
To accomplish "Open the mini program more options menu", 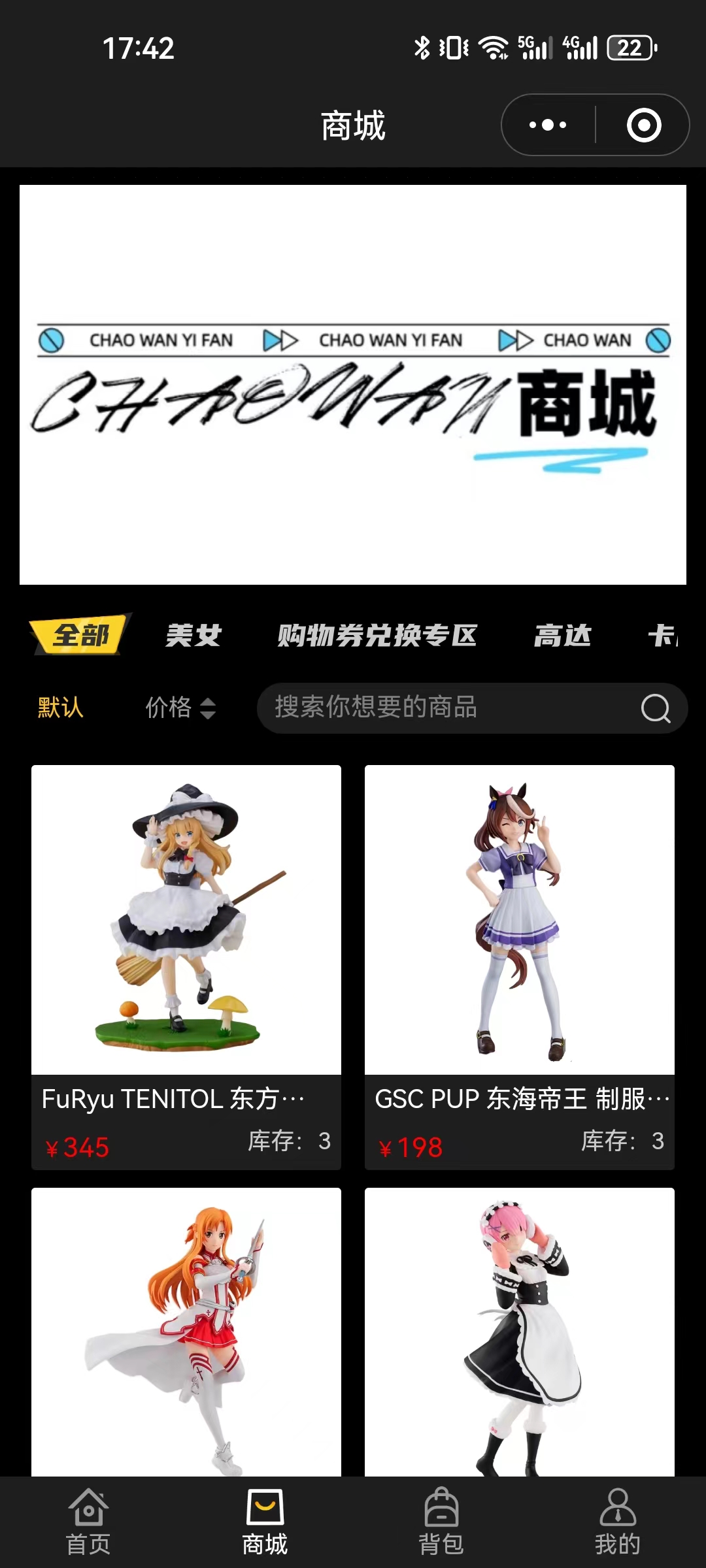I will (x=548, y=125).
